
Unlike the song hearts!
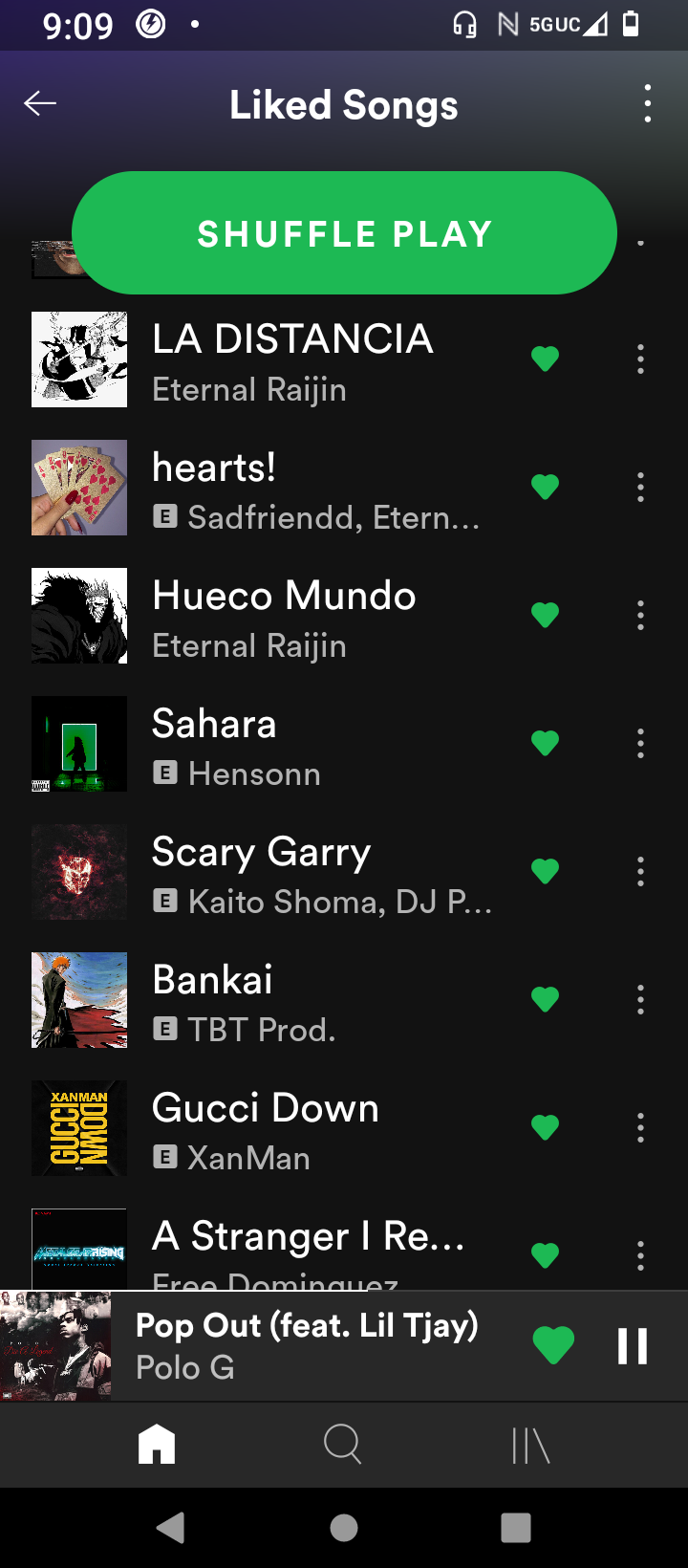point(545,488)
